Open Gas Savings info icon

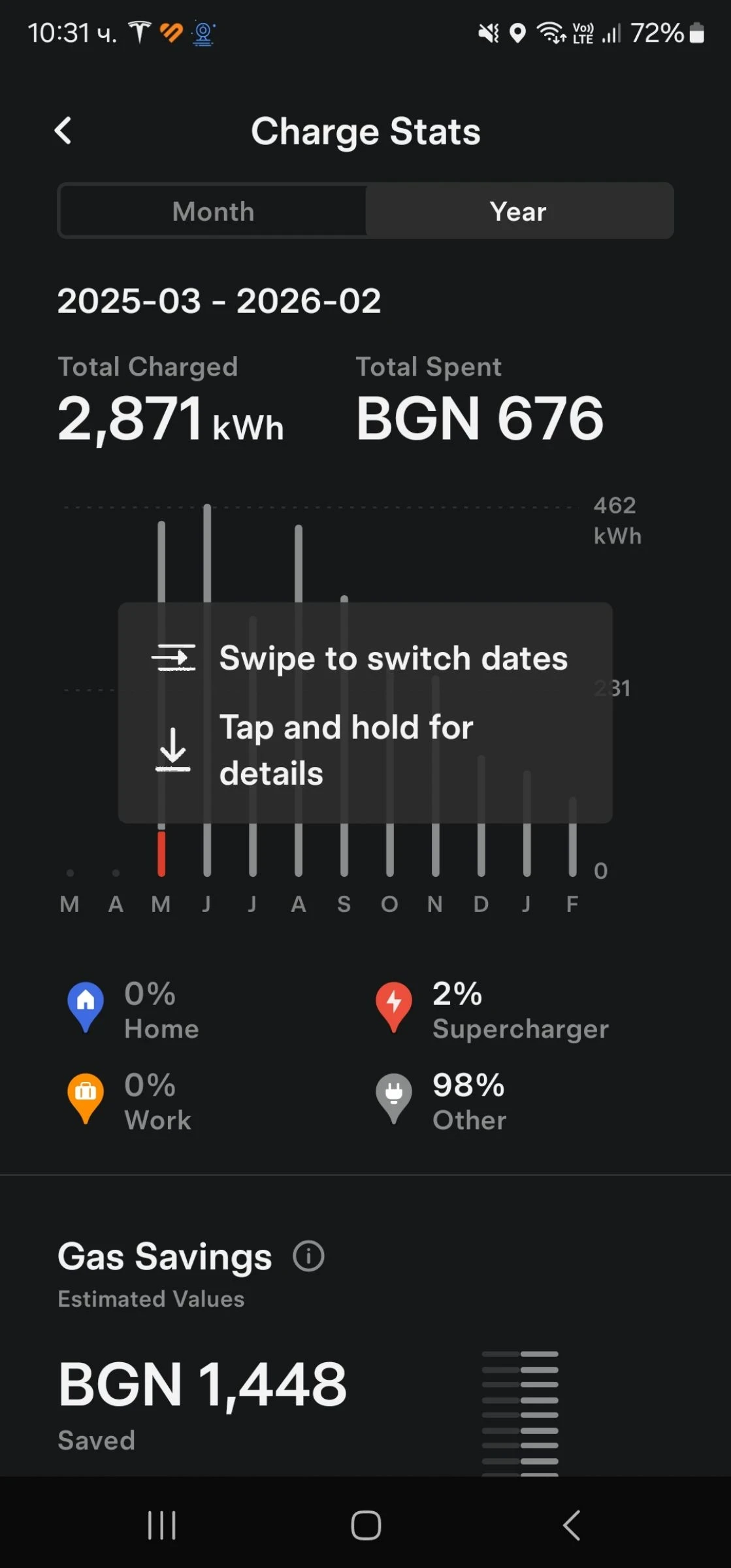[308, 1256]
